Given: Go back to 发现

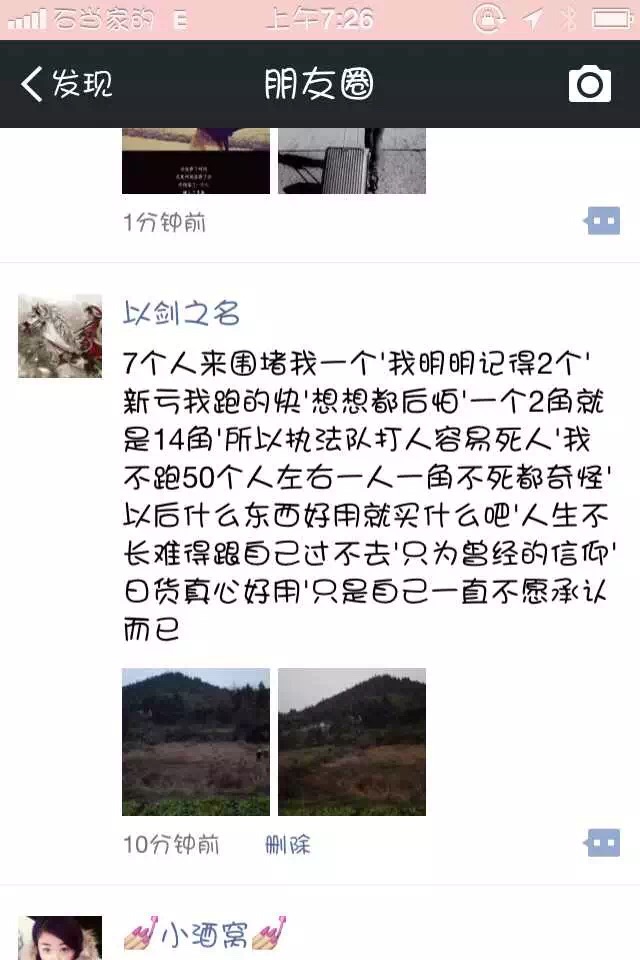Looking at the screenshot, I should click(66, 84).
